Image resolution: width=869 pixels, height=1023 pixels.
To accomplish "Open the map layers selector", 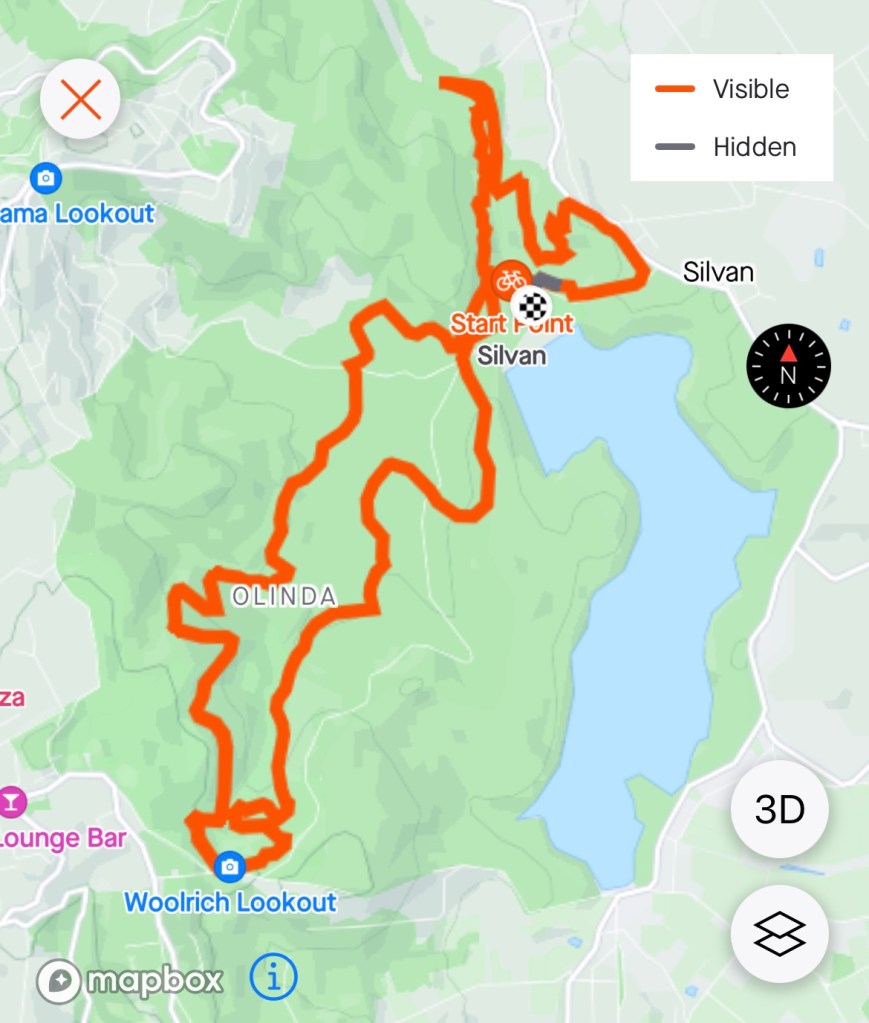I will tap(779, 934).
